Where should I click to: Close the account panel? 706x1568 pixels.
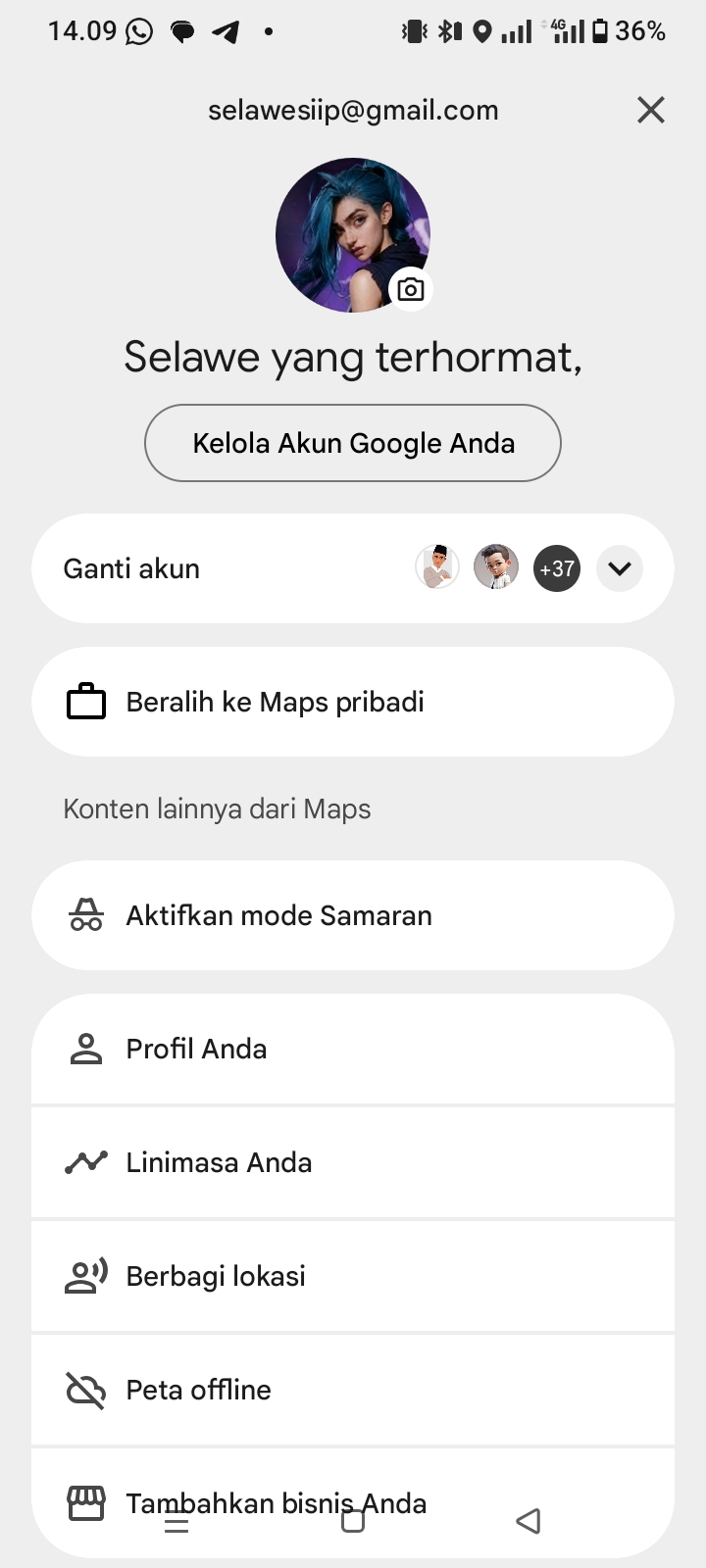click(x=651, y=110)
